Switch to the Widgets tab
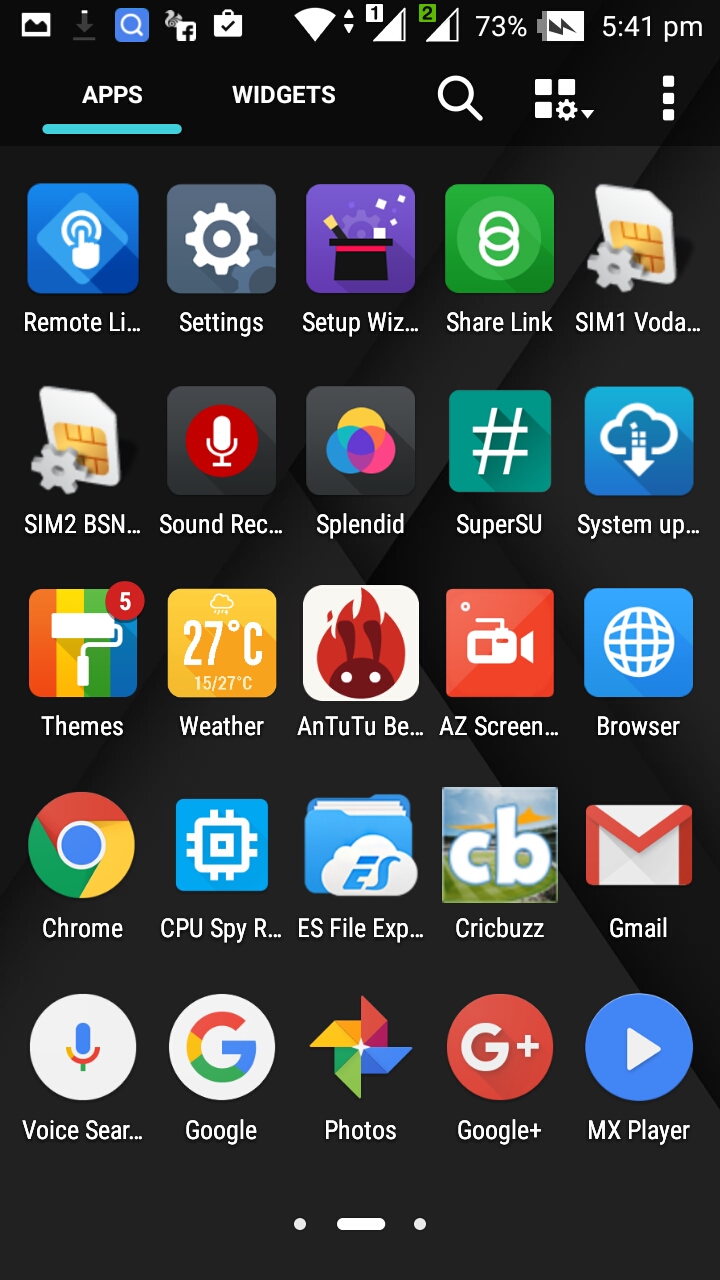 tap(284, 96)
